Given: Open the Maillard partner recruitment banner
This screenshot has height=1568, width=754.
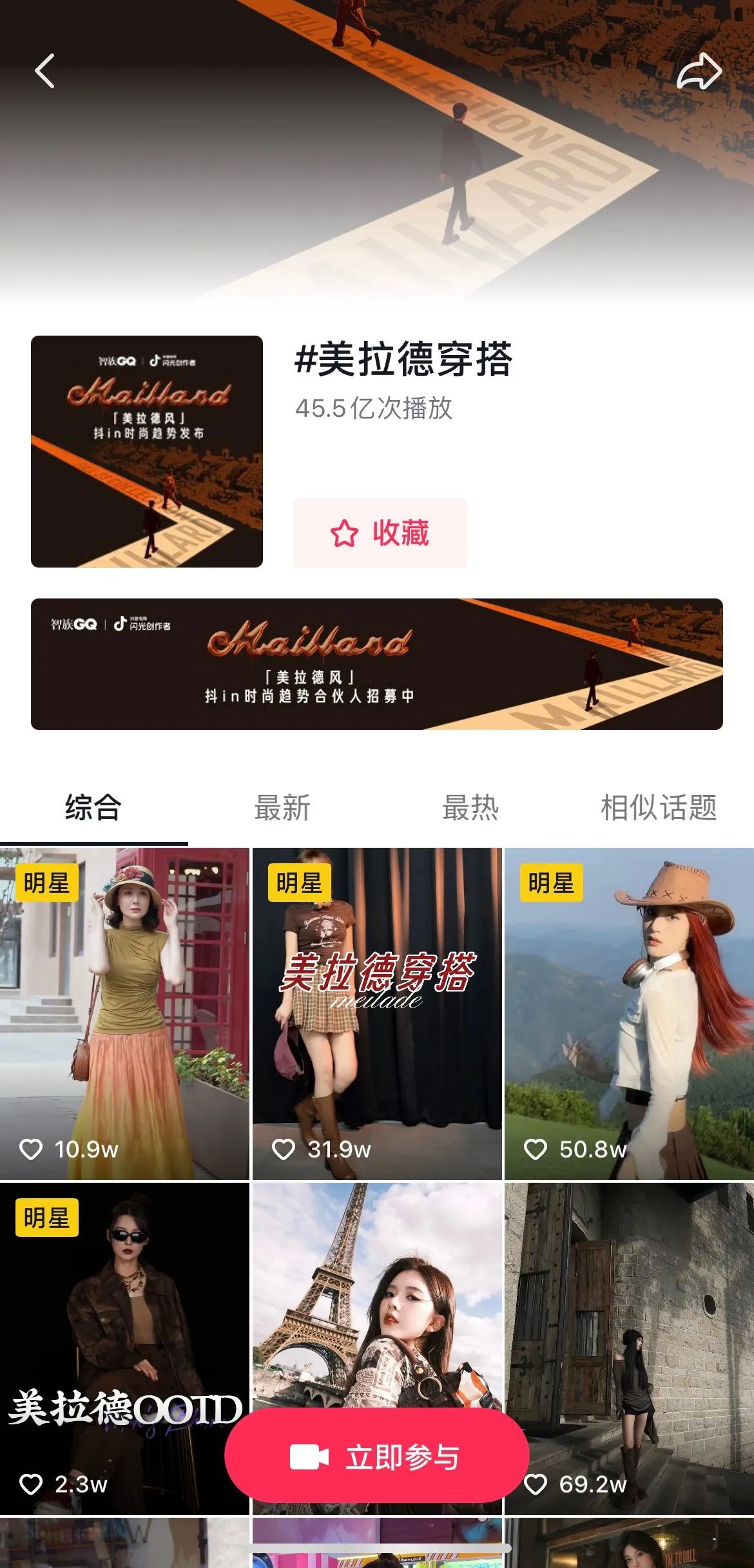Looking at the screenshot, I should click(376, 664).
